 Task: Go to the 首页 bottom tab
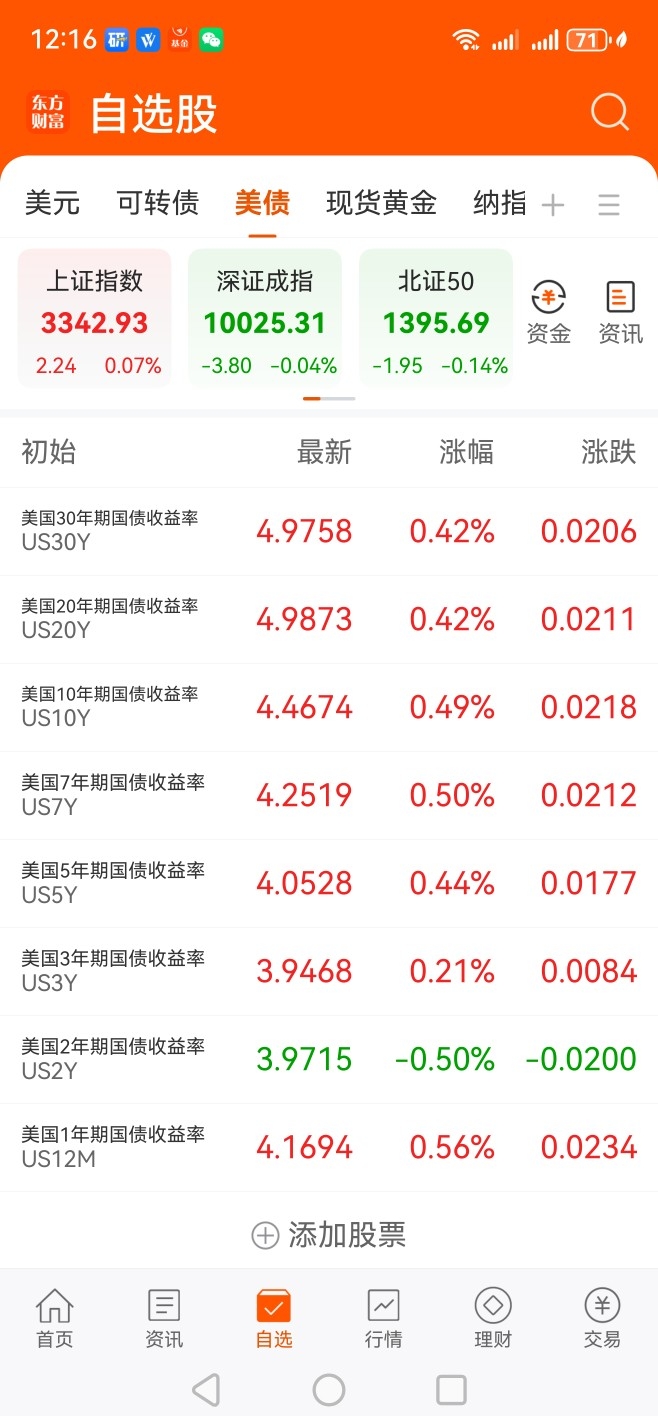point(55,1319)
